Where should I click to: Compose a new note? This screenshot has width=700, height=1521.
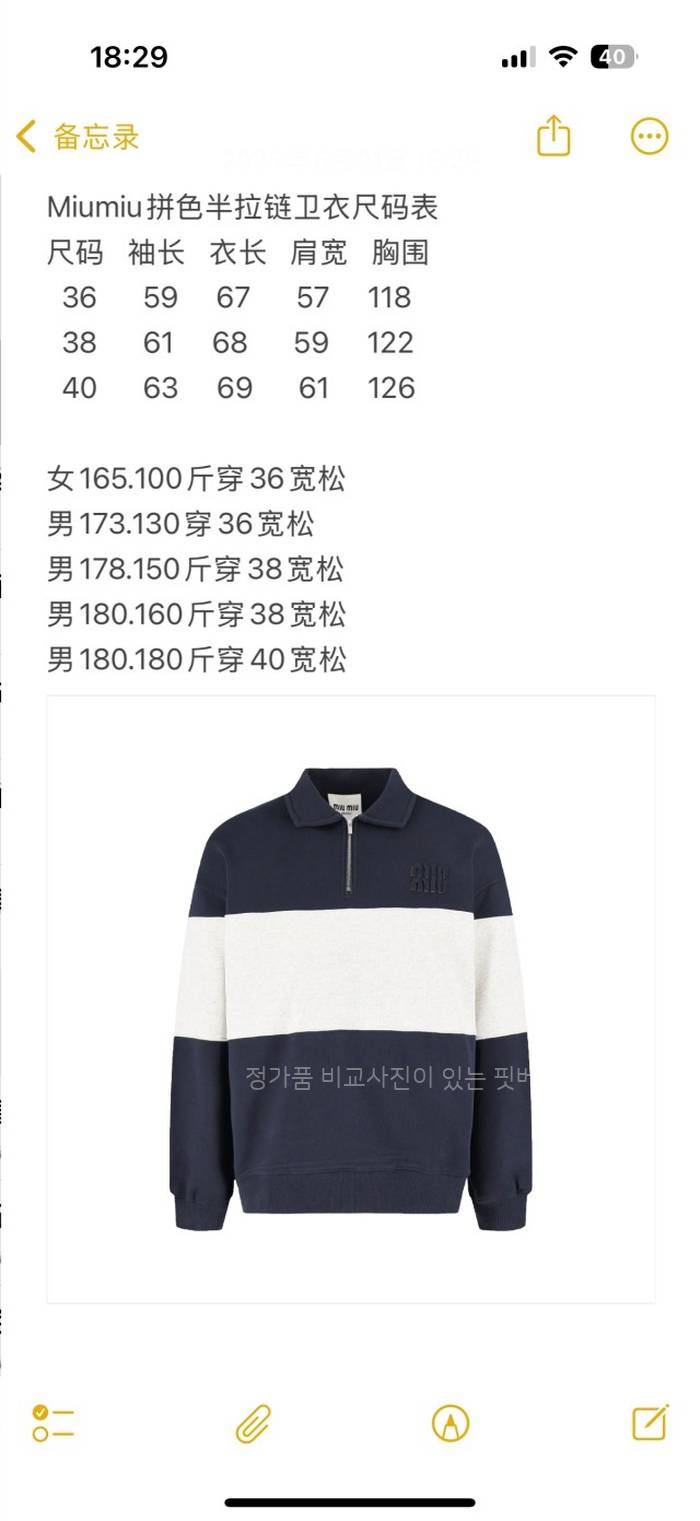click(x=650, y=1422)
